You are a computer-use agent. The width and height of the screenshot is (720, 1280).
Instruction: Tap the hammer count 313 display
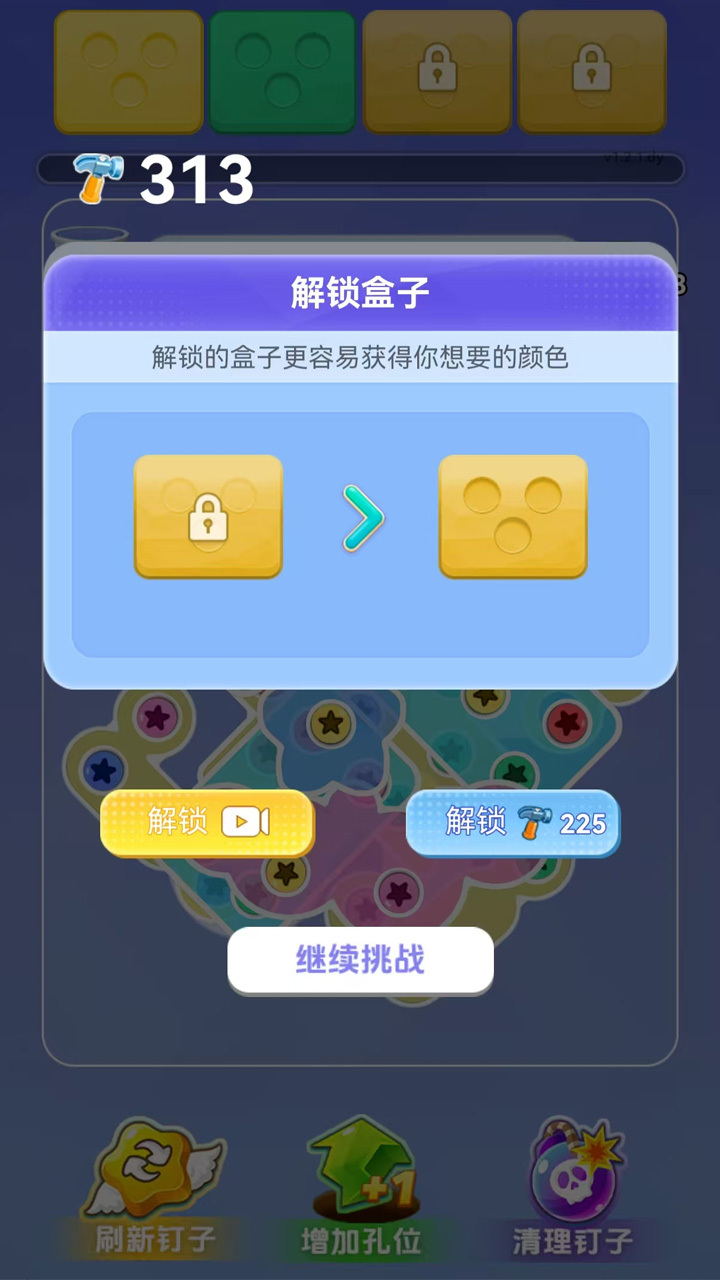[193, 181]
